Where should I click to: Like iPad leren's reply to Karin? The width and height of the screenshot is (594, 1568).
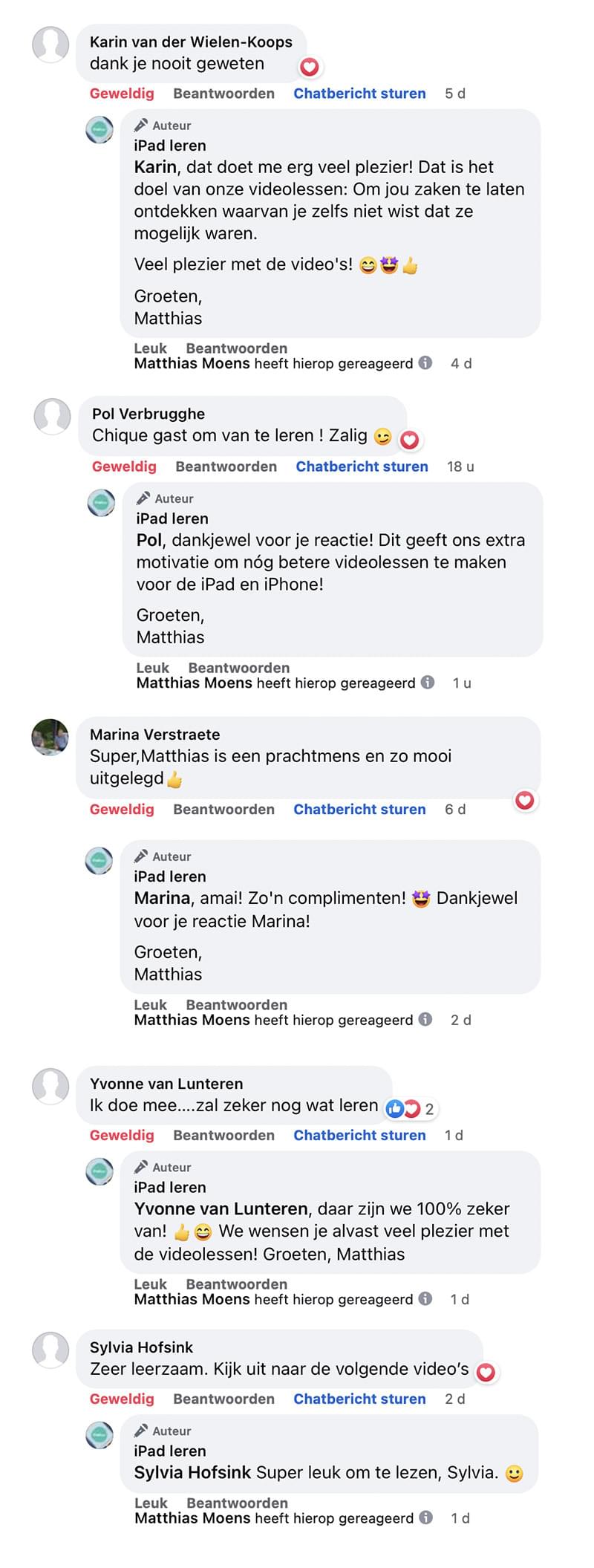coord(150,348)
